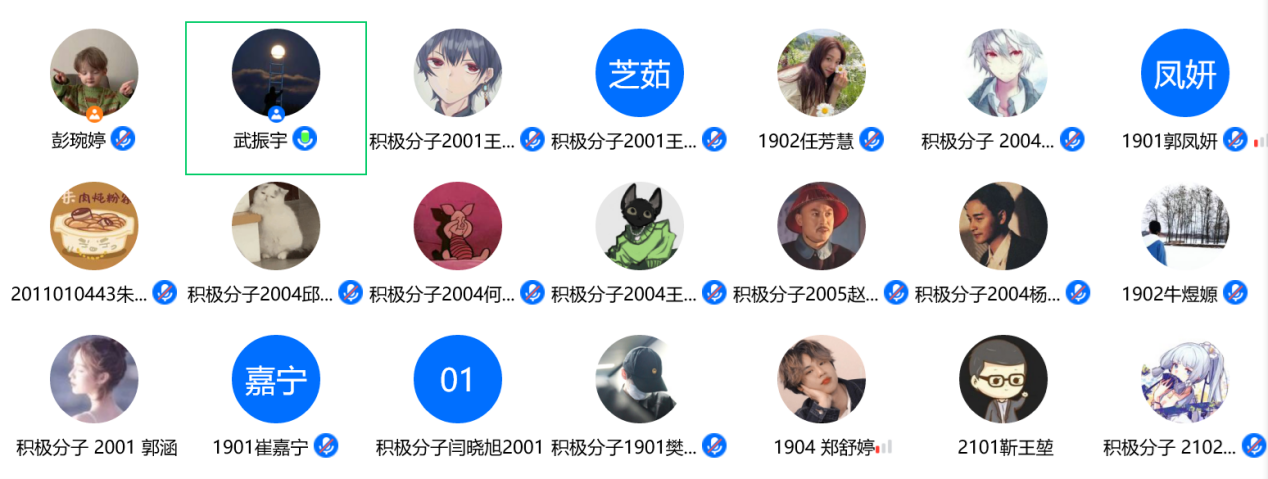Image resolution: width=1268 pixels, height=479 pixels.
Task: Open participant 1904 郑舒婷
Action: tap(821, 379)
